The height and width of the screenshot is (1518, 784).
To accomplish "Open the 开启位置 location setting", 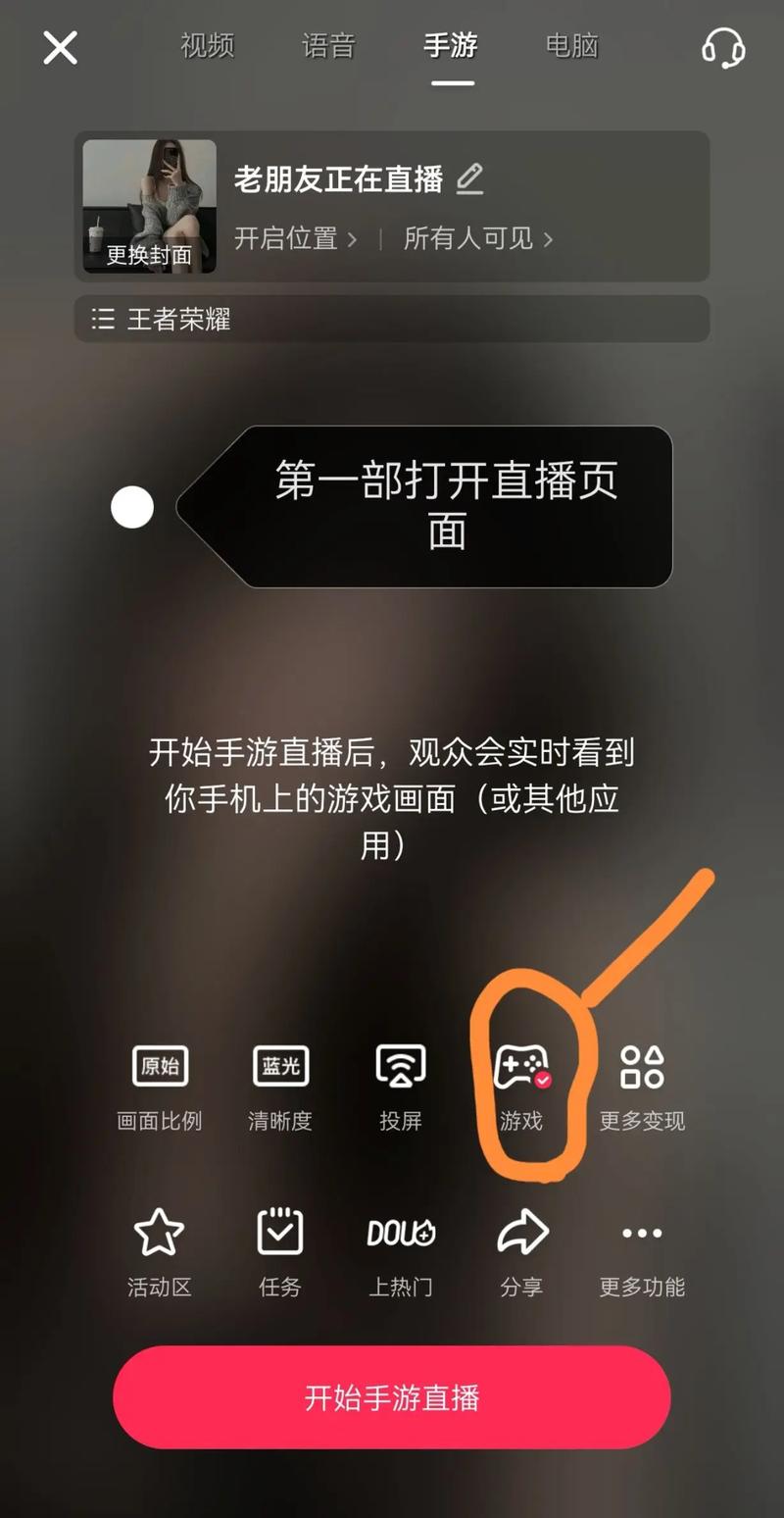I will (295, 238).
